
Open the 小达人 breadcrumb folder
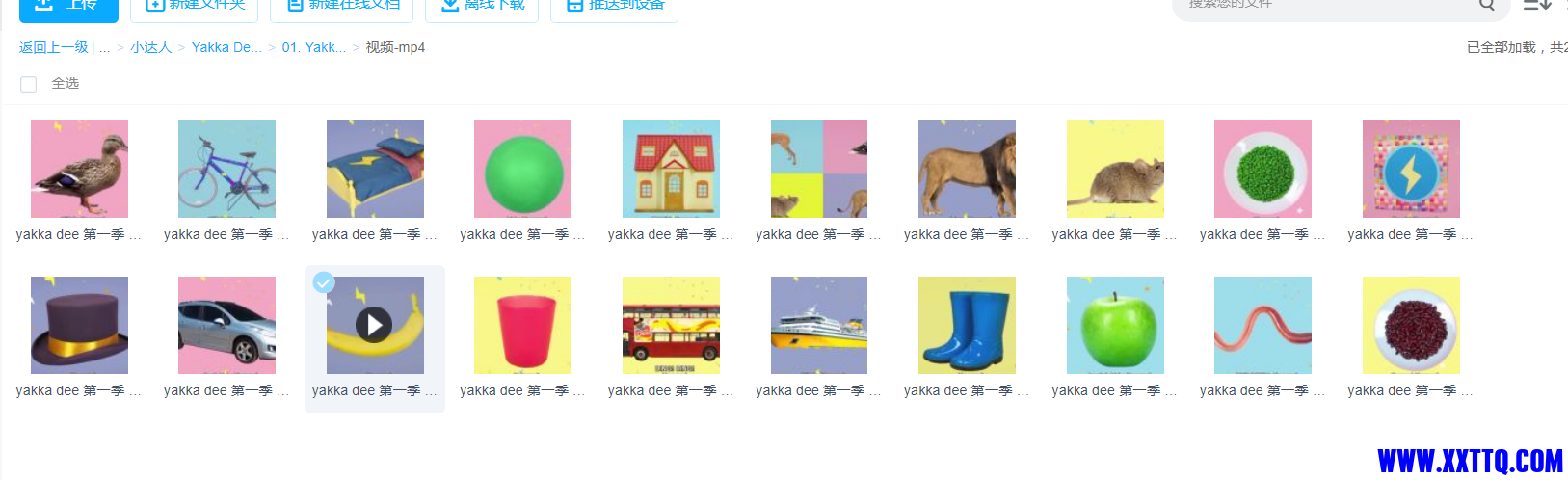(150, 47)
